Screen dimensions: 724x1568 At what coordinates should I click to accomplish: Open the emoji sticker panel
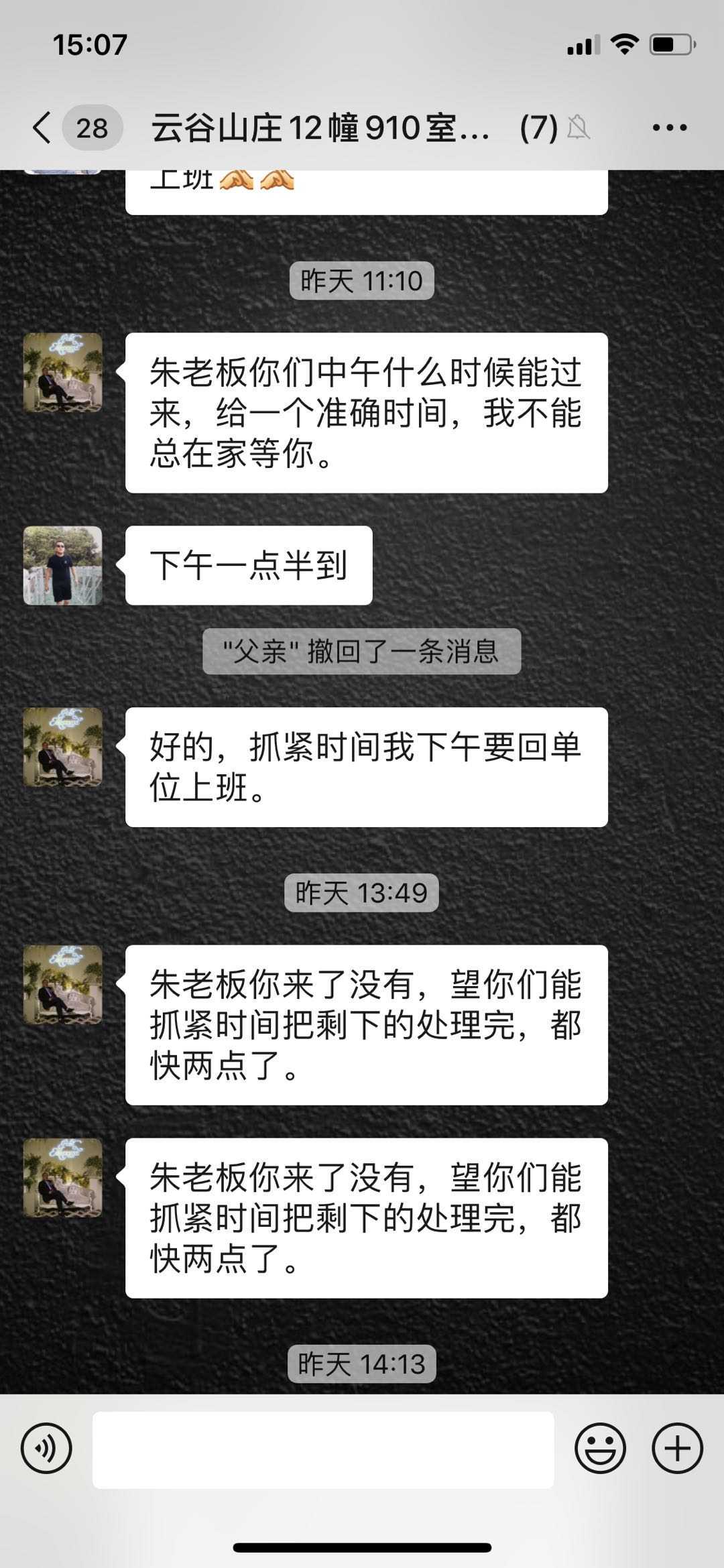click(600, 1447)
